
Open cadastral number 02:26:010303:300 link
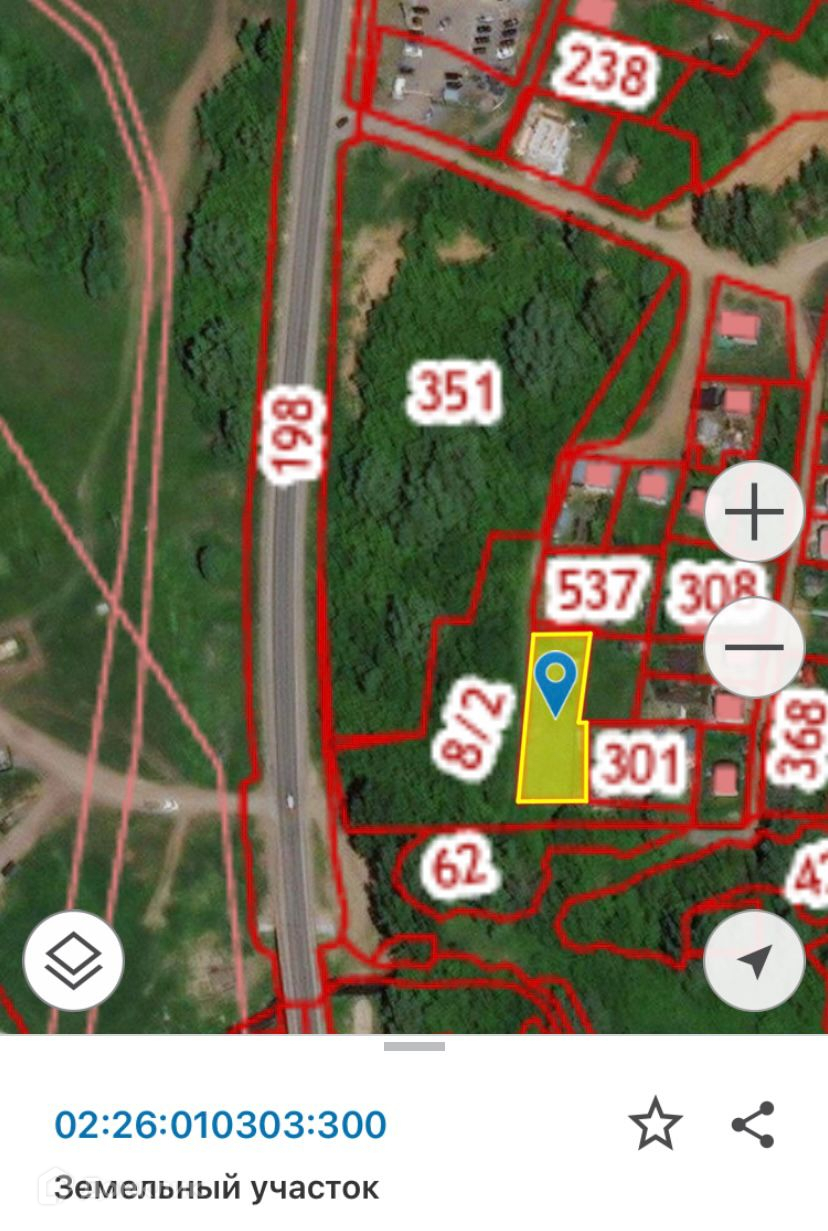pos(220,1124)
